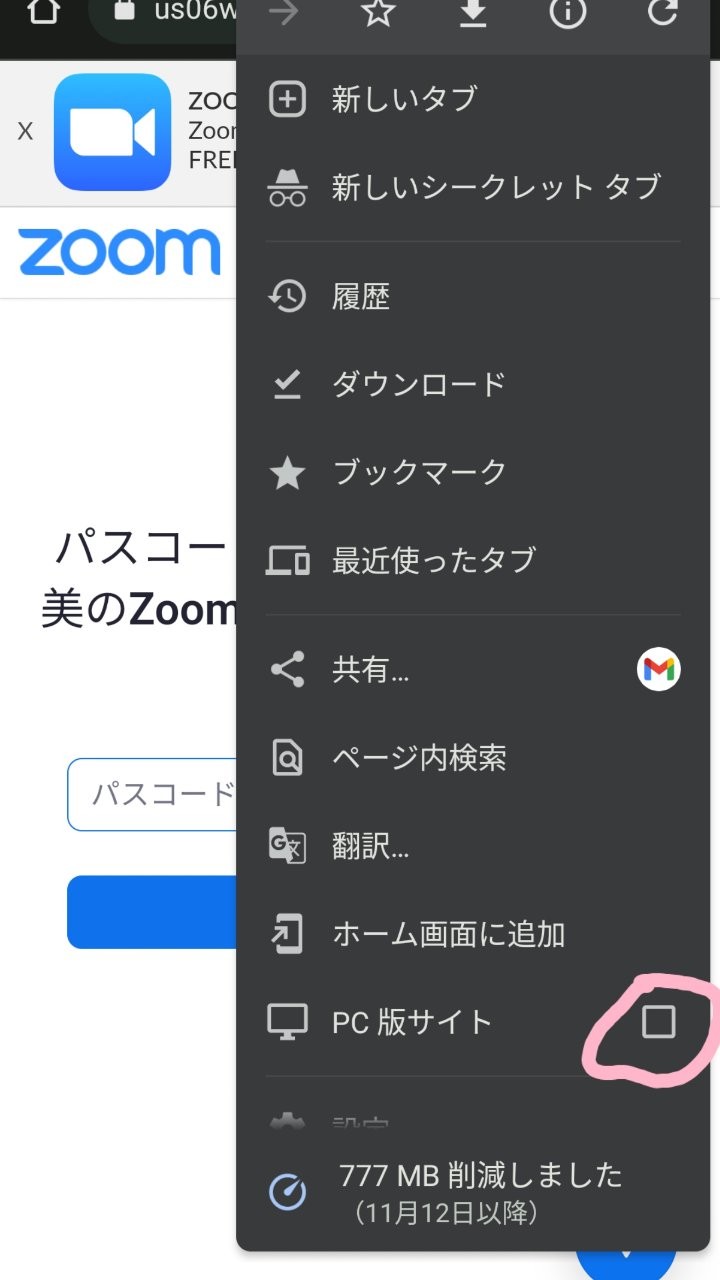The height and width of the screenshot is (1280, 720).
Task: Open 最近使ったタブ
Action: click(x=473, y=560)
